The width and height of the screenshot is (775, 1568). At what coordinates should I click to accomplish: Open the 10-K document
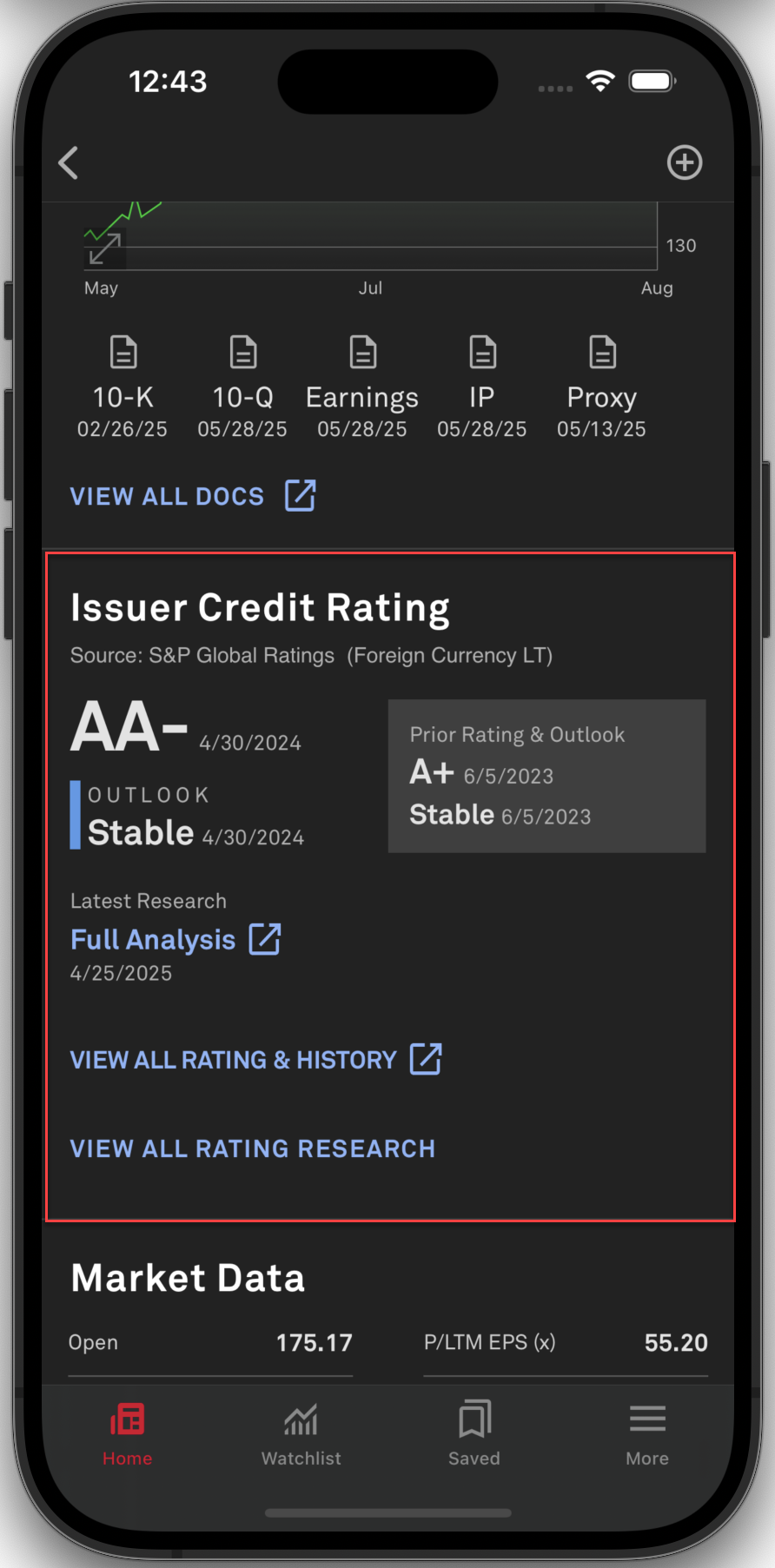123,386
